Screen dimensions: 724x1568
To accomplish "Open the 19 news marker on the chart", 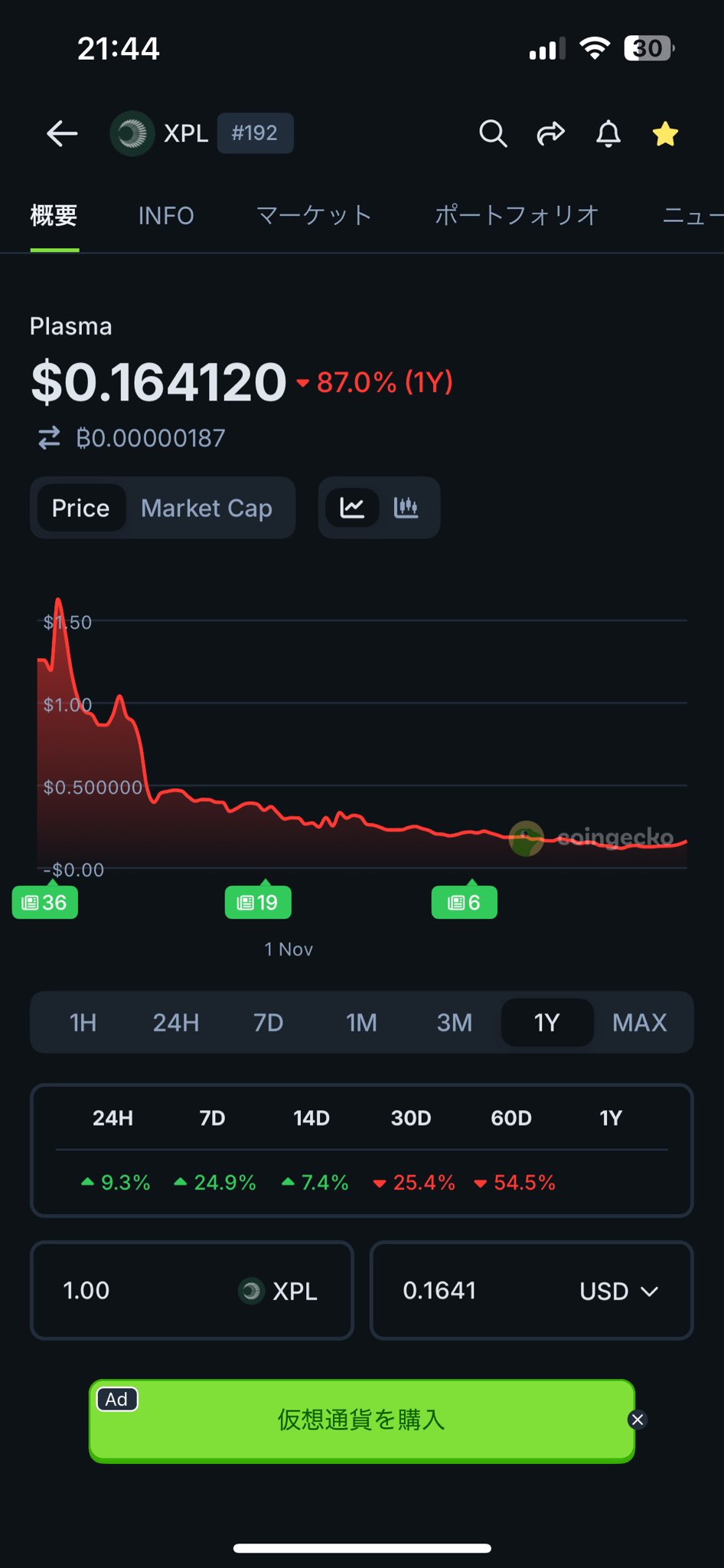I will (x=258, y=903).
